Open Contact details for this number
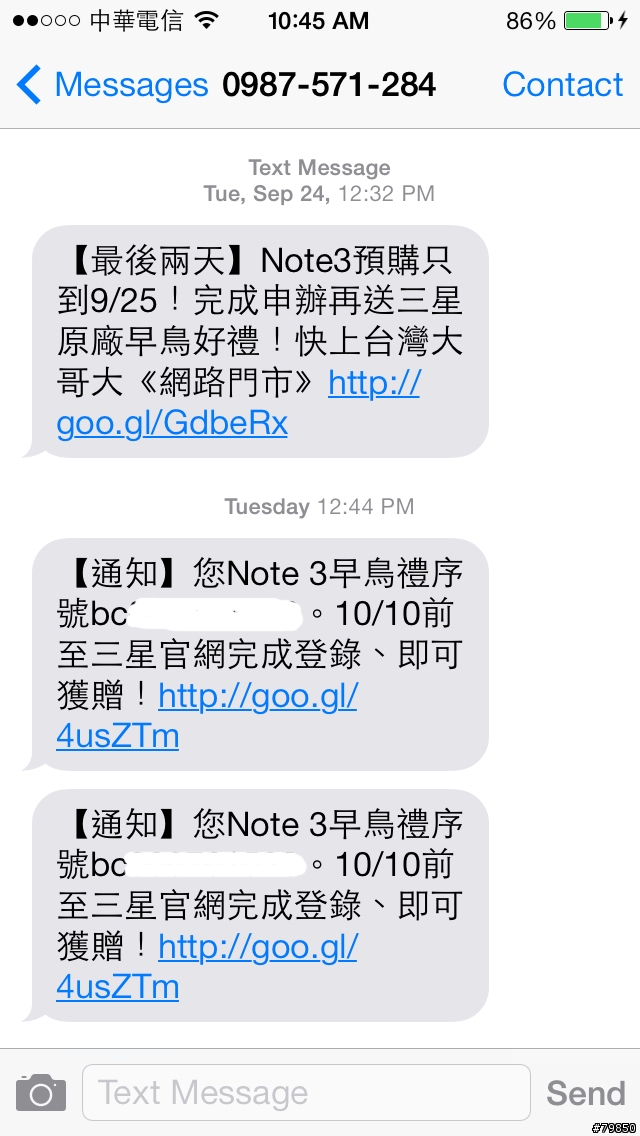640x1136 pixels. point(562,85)
